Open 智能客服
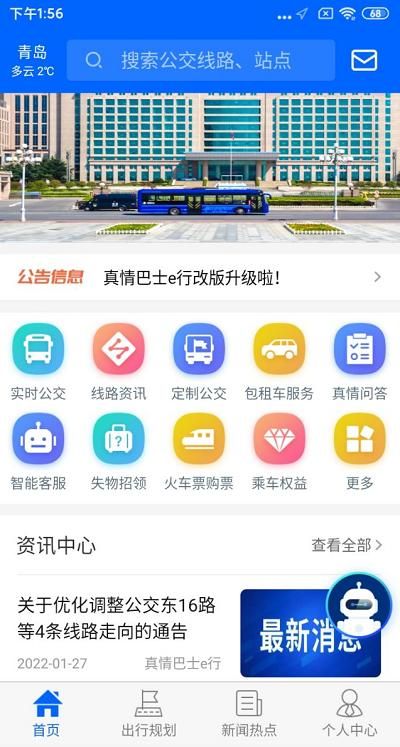The height and width of the screenshot is (747, 400). coord(38,452)
